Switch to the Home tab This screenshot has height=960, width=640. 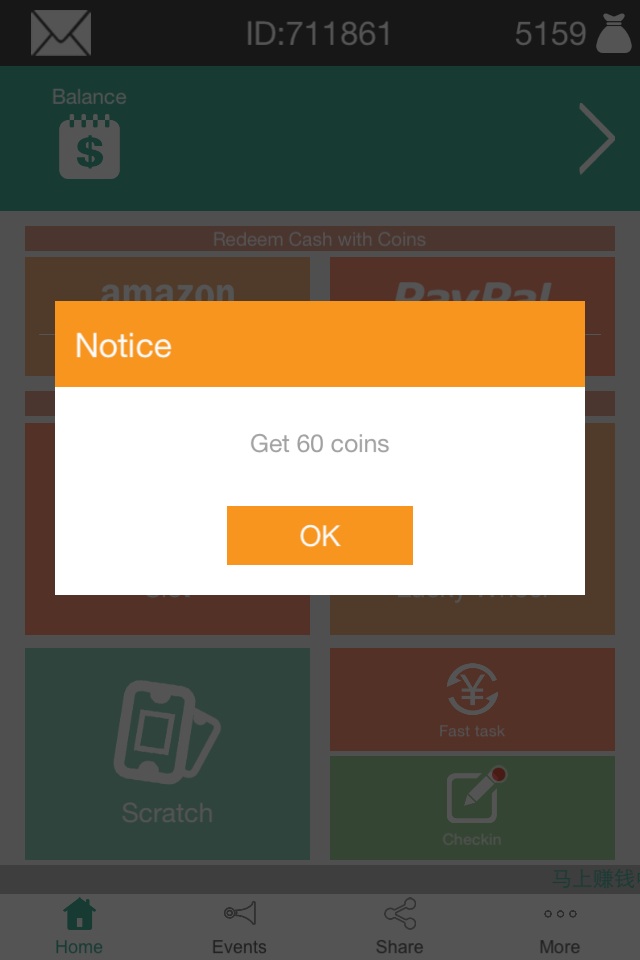coord(79,926)
